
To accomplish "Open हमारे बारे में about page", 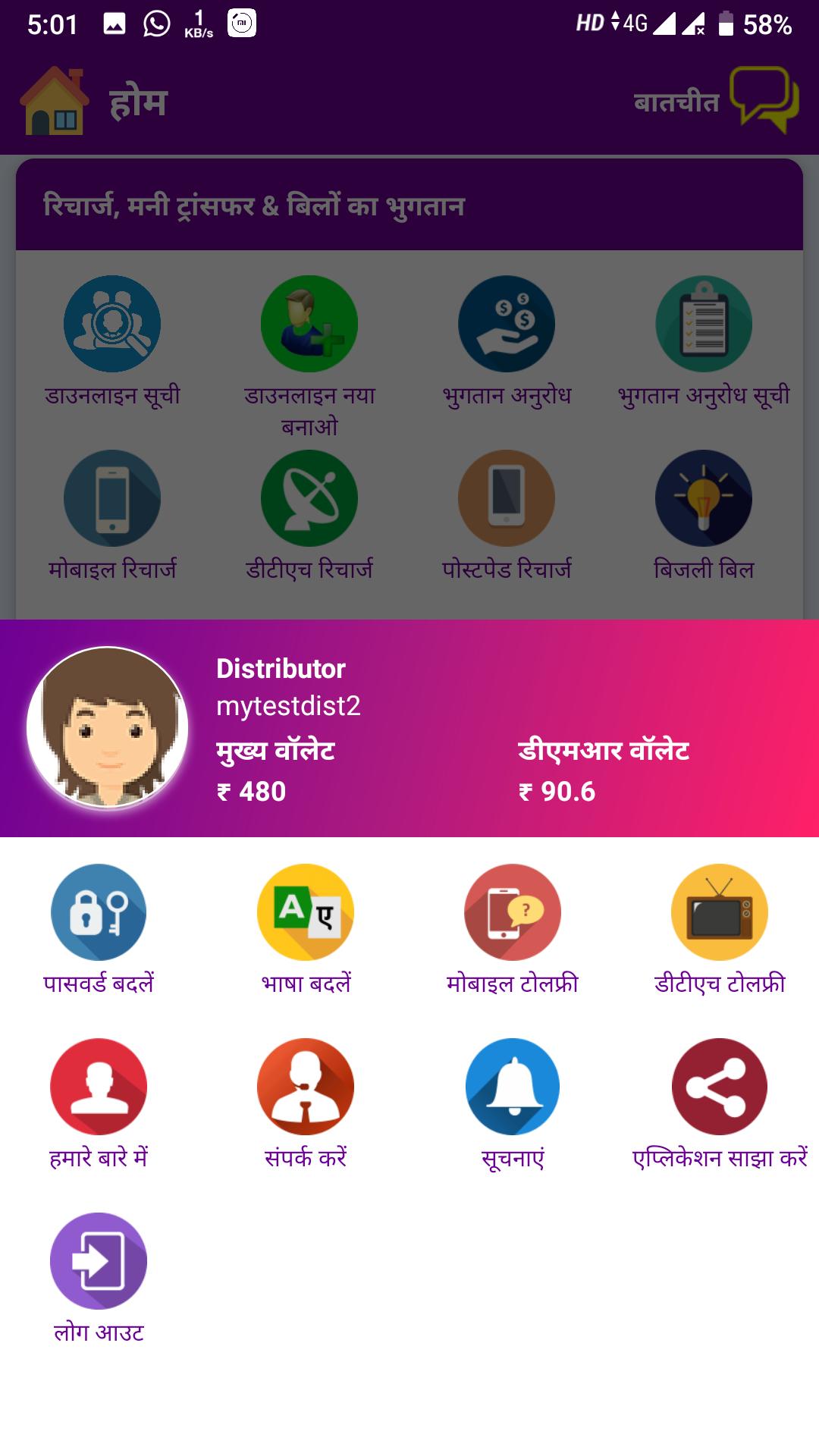I will (x=99, y=1087).
